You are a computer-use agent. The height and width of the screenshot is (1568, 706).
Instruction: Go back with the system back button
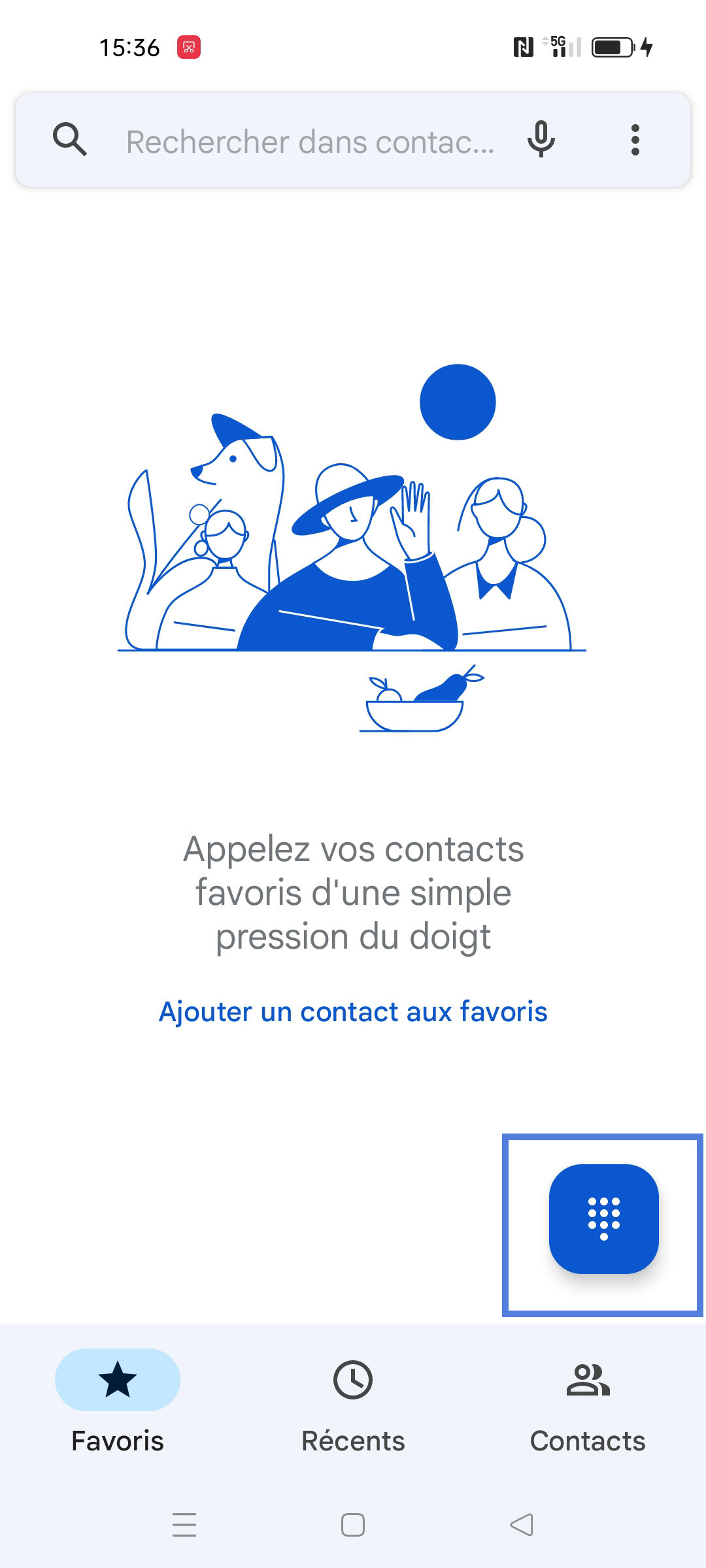click(x=522, y=1525)
